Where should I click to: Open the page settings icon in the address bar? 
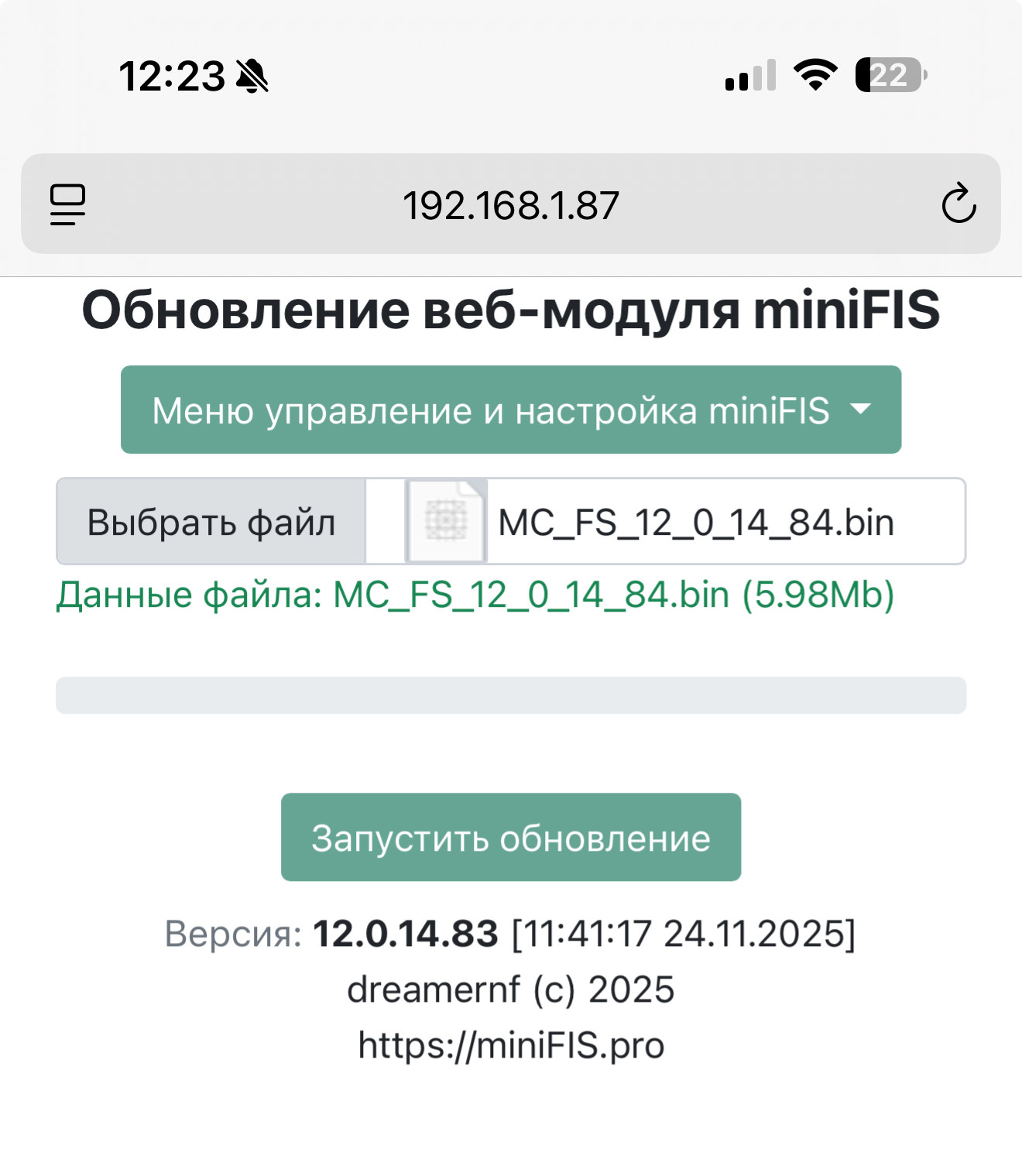click(x=68, y=205)
